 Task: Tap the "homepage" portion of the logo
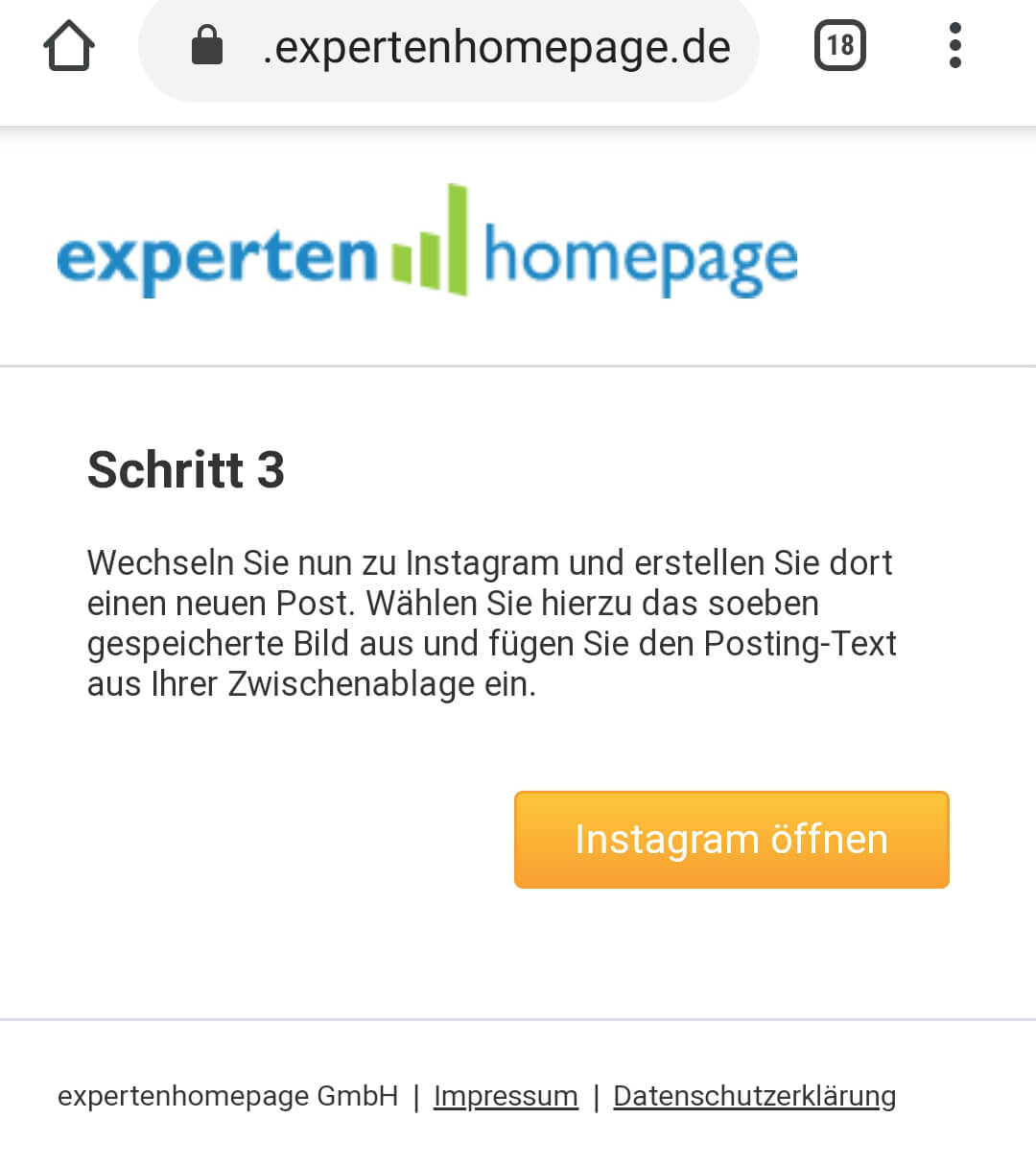click(x=640, y=254)
